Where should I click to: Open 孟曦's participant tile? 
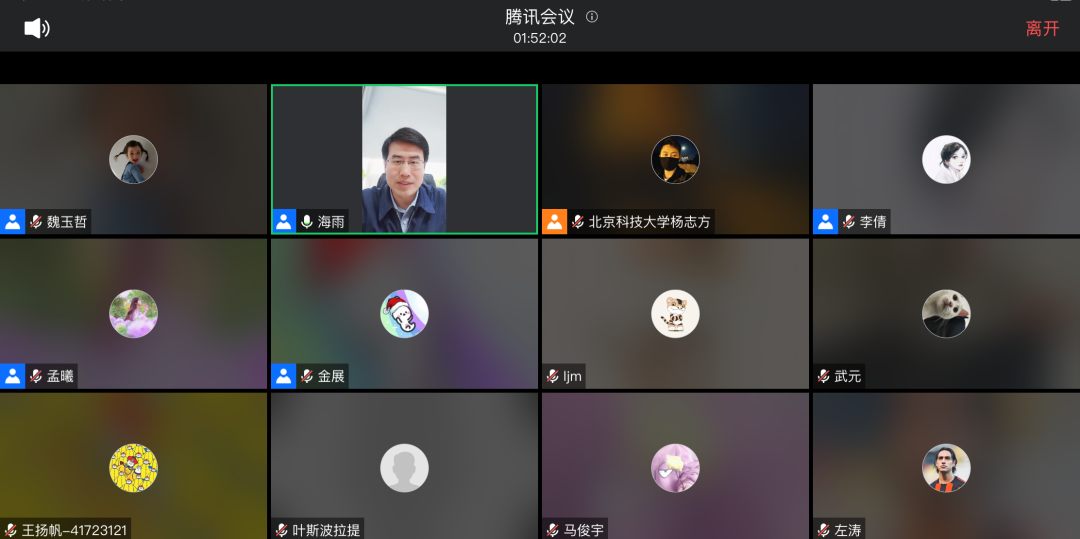tap(133, 313)
